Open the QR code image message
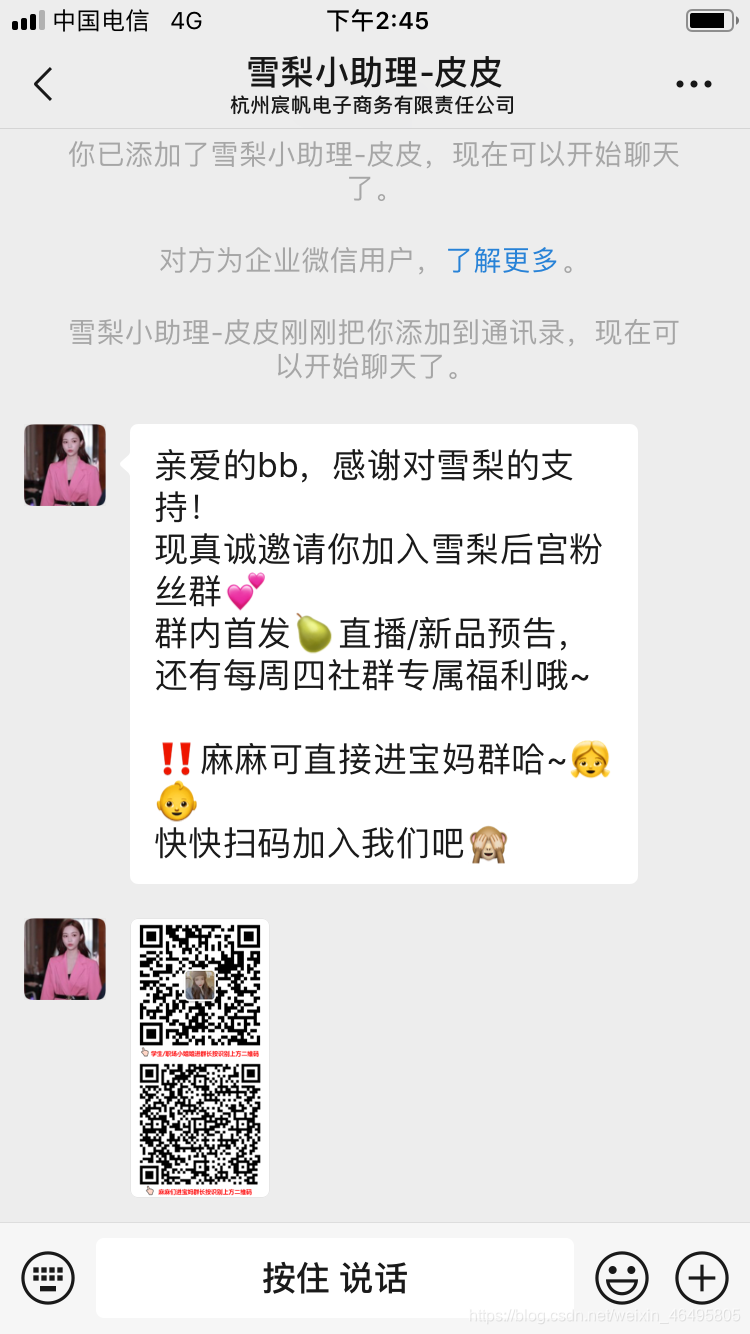Image resolution: width=750 pixels, height=1334 pixels. pyautogui.click(x=200, y=1058)
